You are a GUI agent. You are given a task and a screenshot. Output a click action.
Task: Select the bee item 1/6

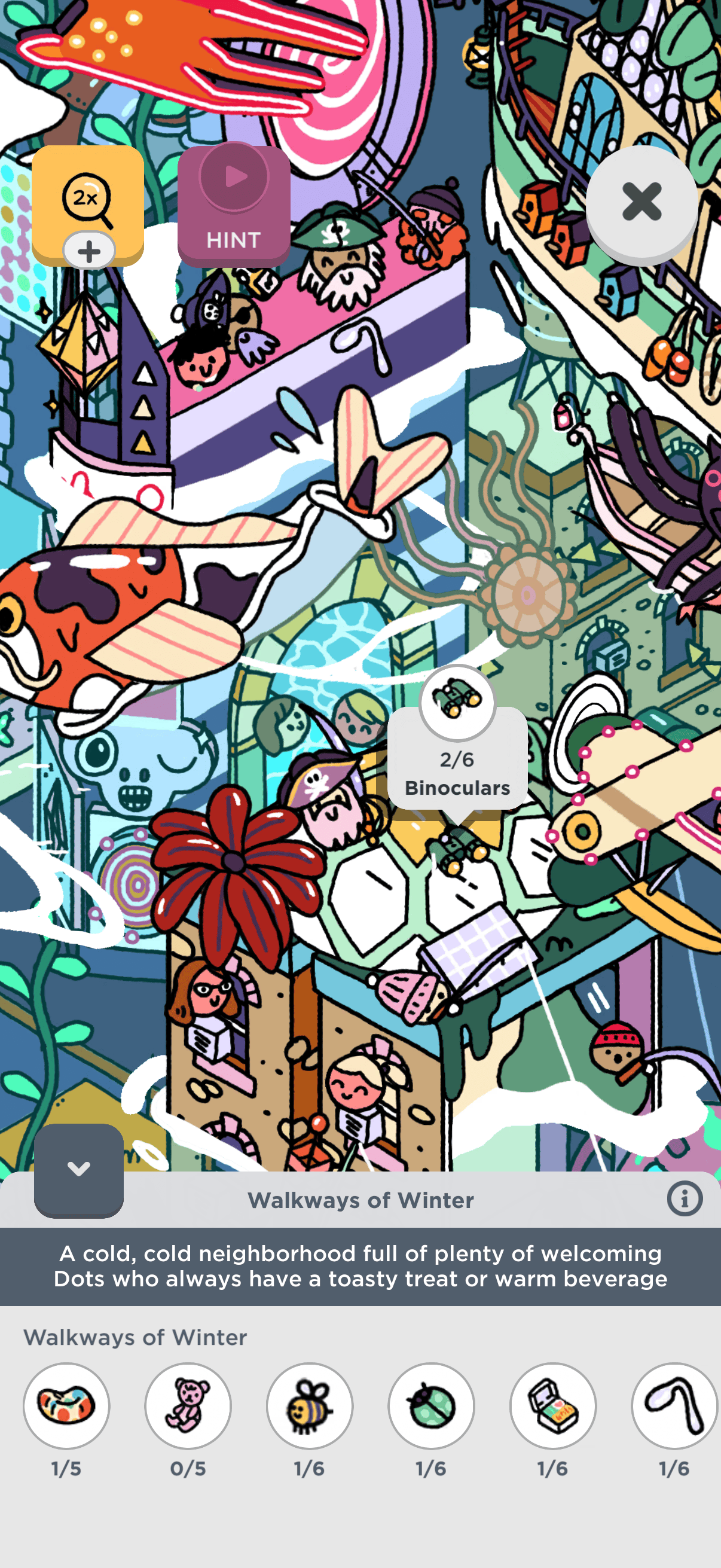pyautogui.click(x=310, y=1405)
